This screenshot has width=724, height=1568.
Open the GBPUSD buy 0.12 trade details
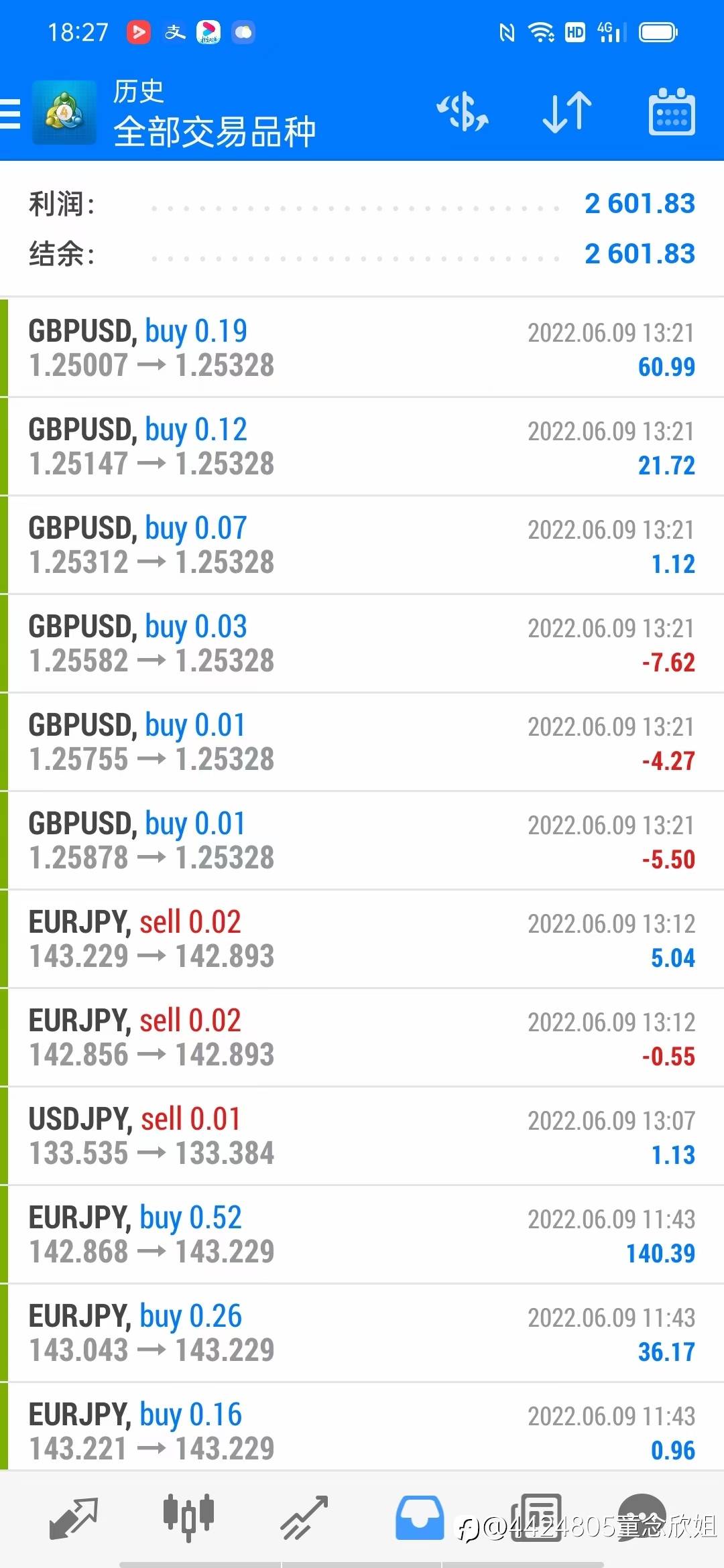(362, 446)
